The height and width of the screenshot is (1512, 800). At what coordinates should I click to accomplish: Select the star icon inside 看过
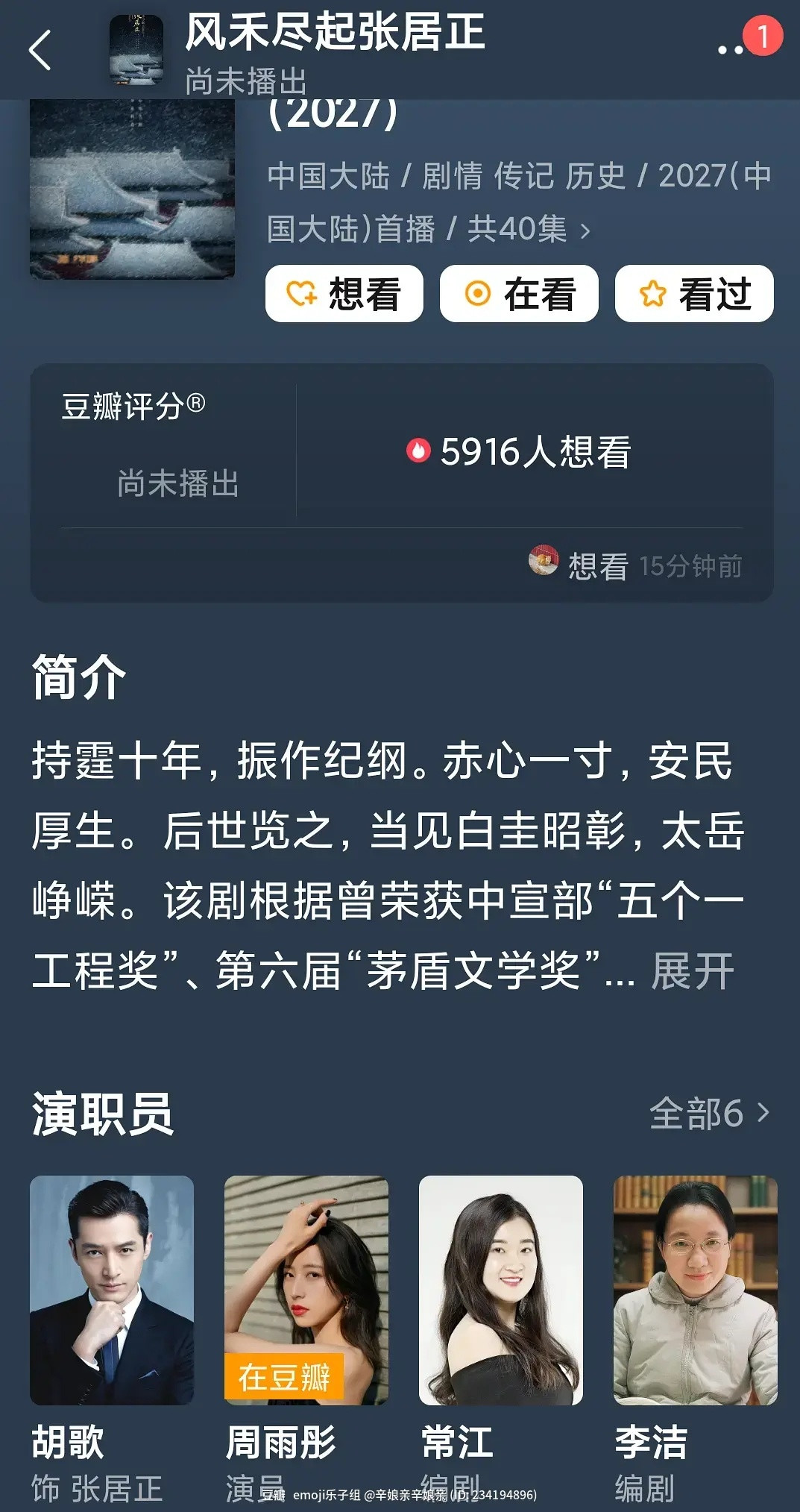tap(652, 294)
